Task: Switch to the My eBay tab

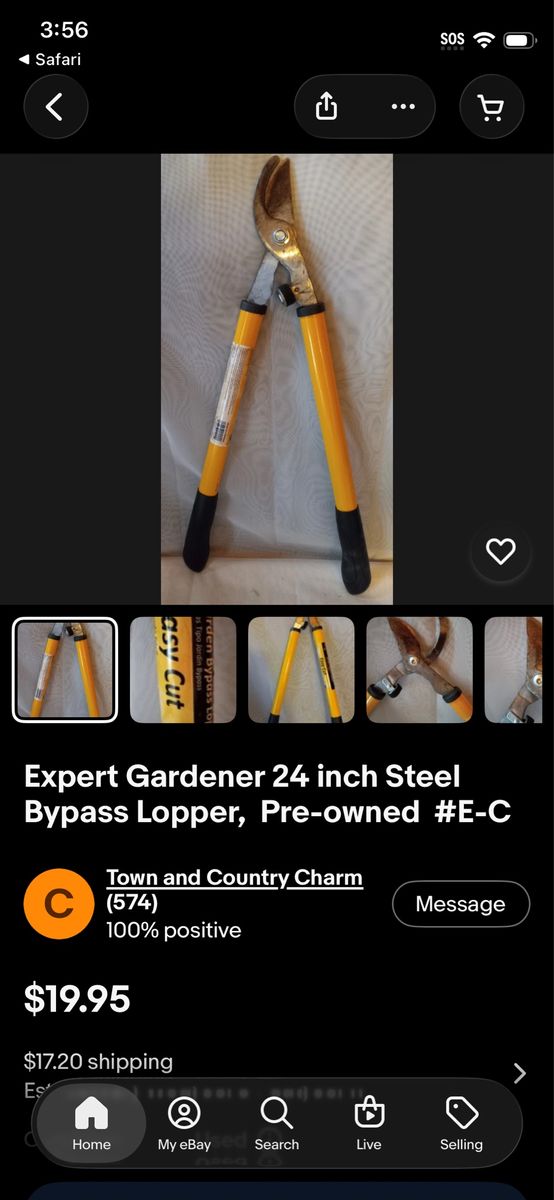Action: pyautogui.click(x=184, y=1123)
